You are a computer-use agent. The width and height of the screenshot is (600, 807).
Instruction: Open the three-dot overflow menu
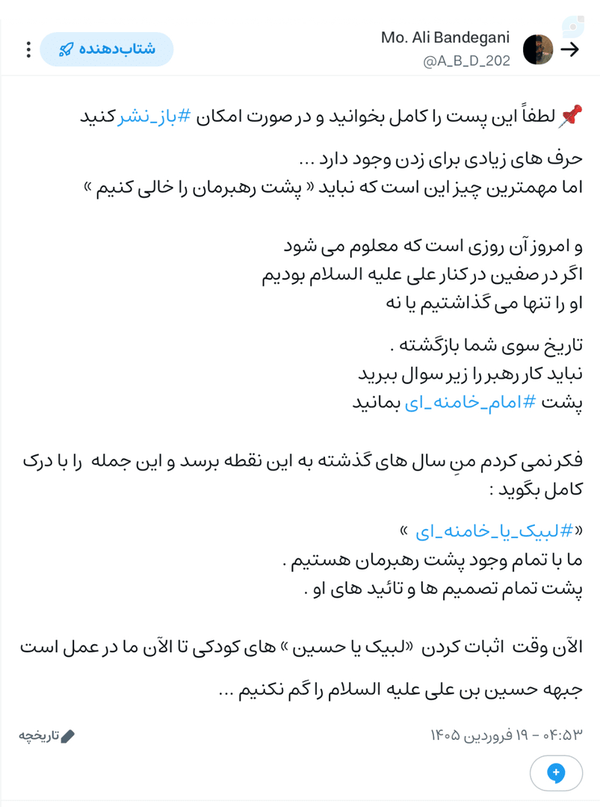click(28, 49)
